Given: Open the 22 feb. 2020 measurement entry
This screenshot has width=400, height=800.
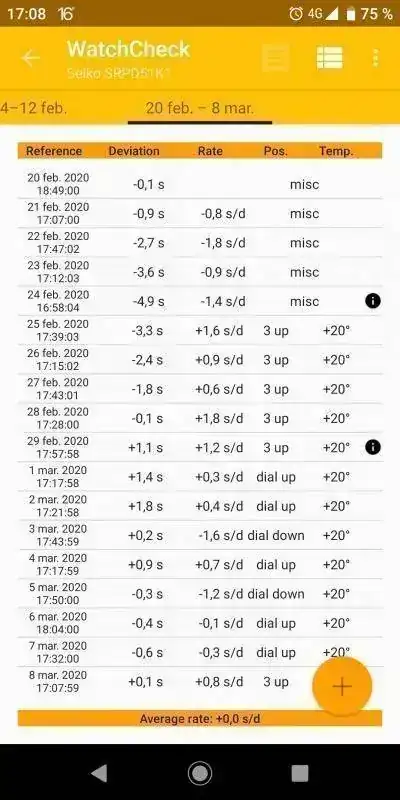Looking at the screenshot, I should pyautogui.click(x=199, y=242).
